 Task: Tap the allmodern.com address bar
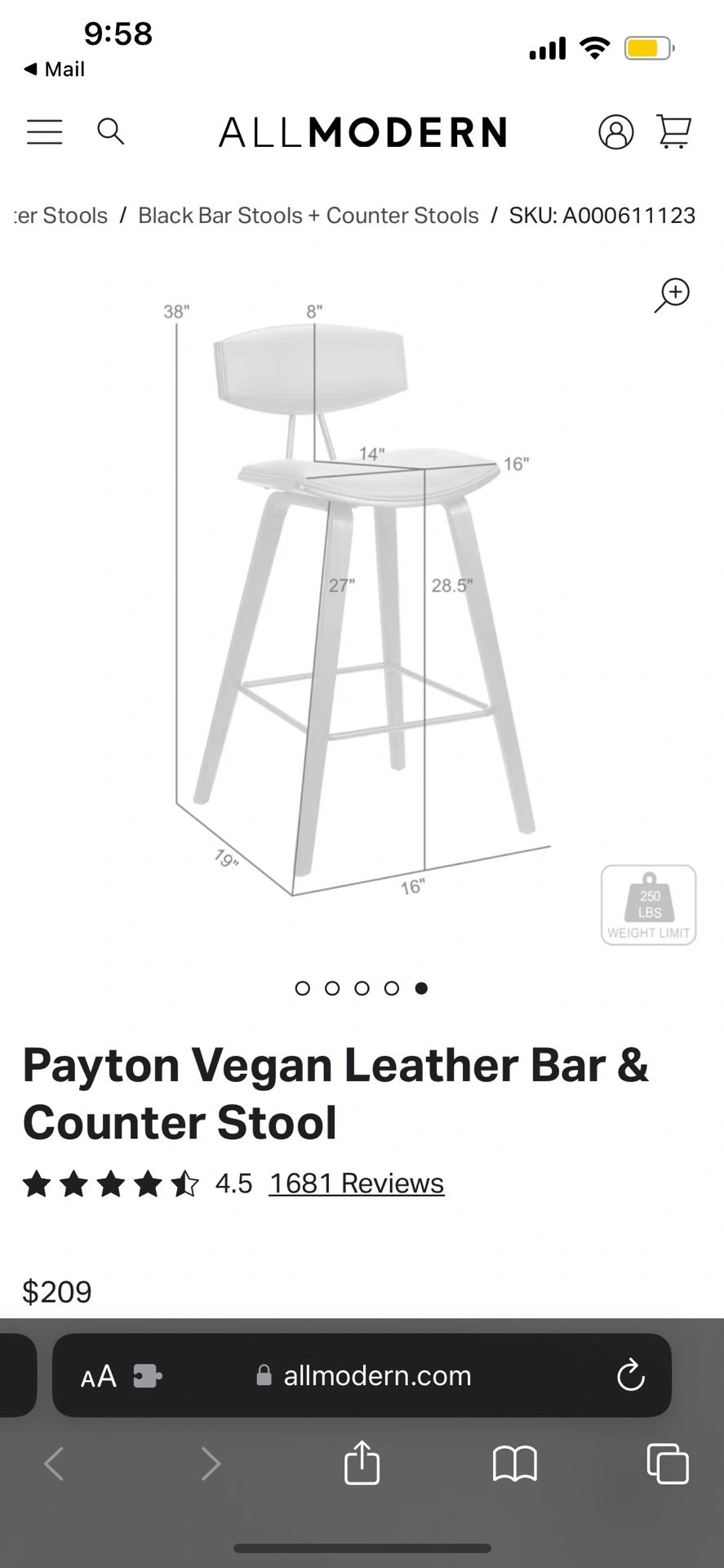377,1376
